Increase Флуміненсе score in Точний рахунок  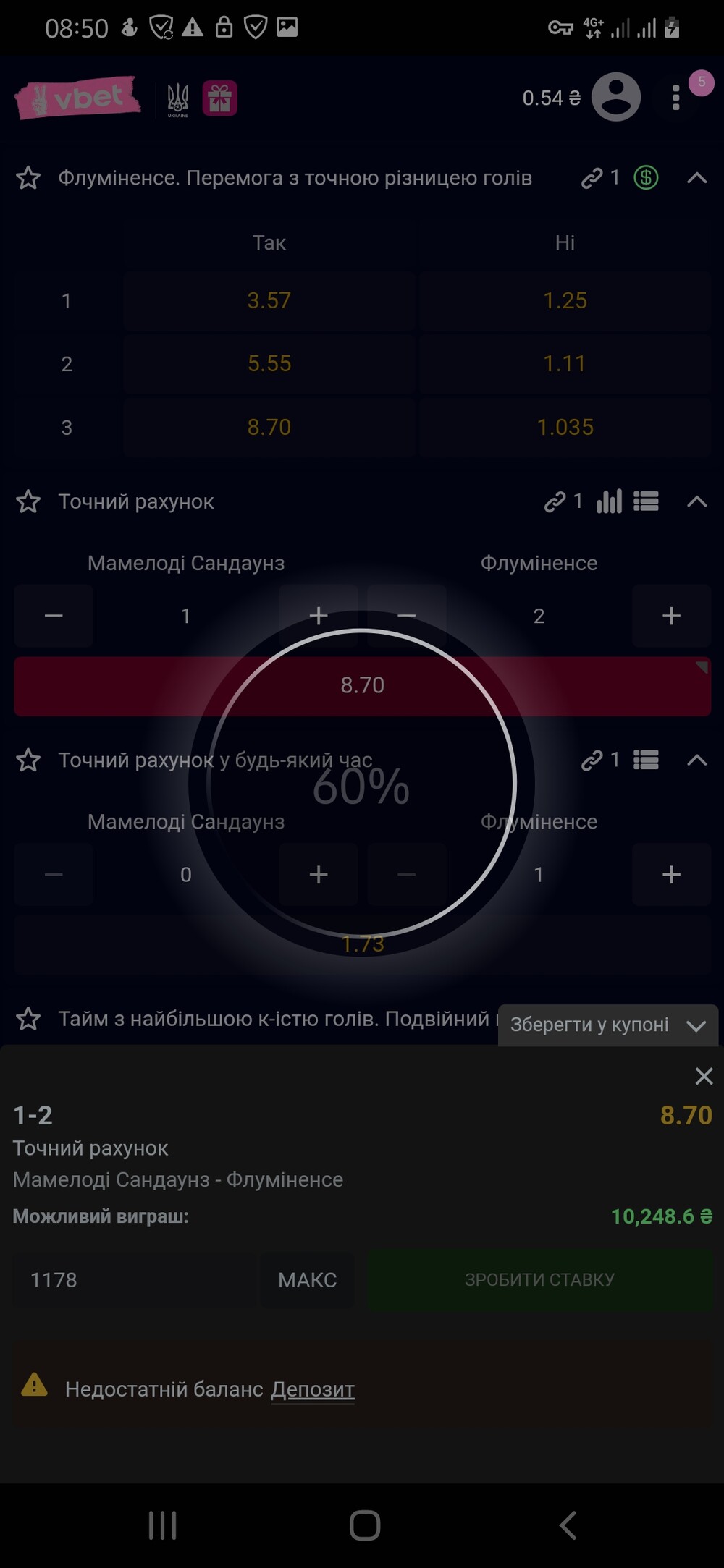coord(671,616)
